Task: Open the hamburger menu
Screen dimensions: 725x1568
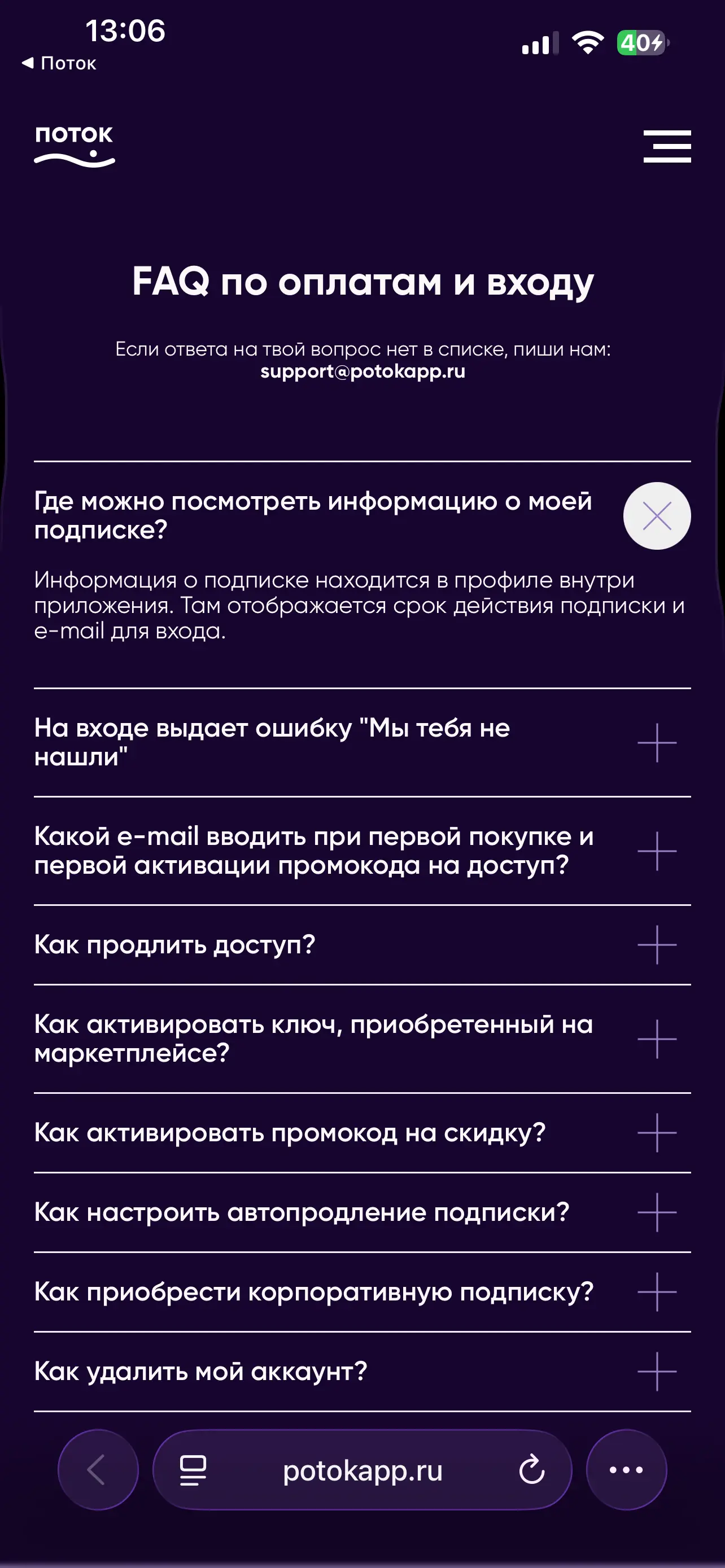Action: click(667, 146)
